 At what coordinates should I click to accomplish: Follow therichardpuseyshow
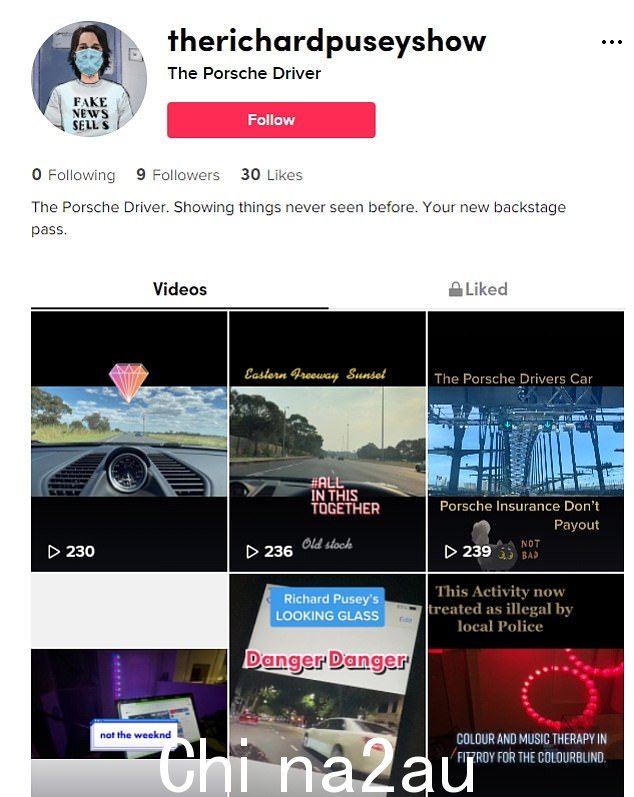pyautogui.click(x=271, y=120)
